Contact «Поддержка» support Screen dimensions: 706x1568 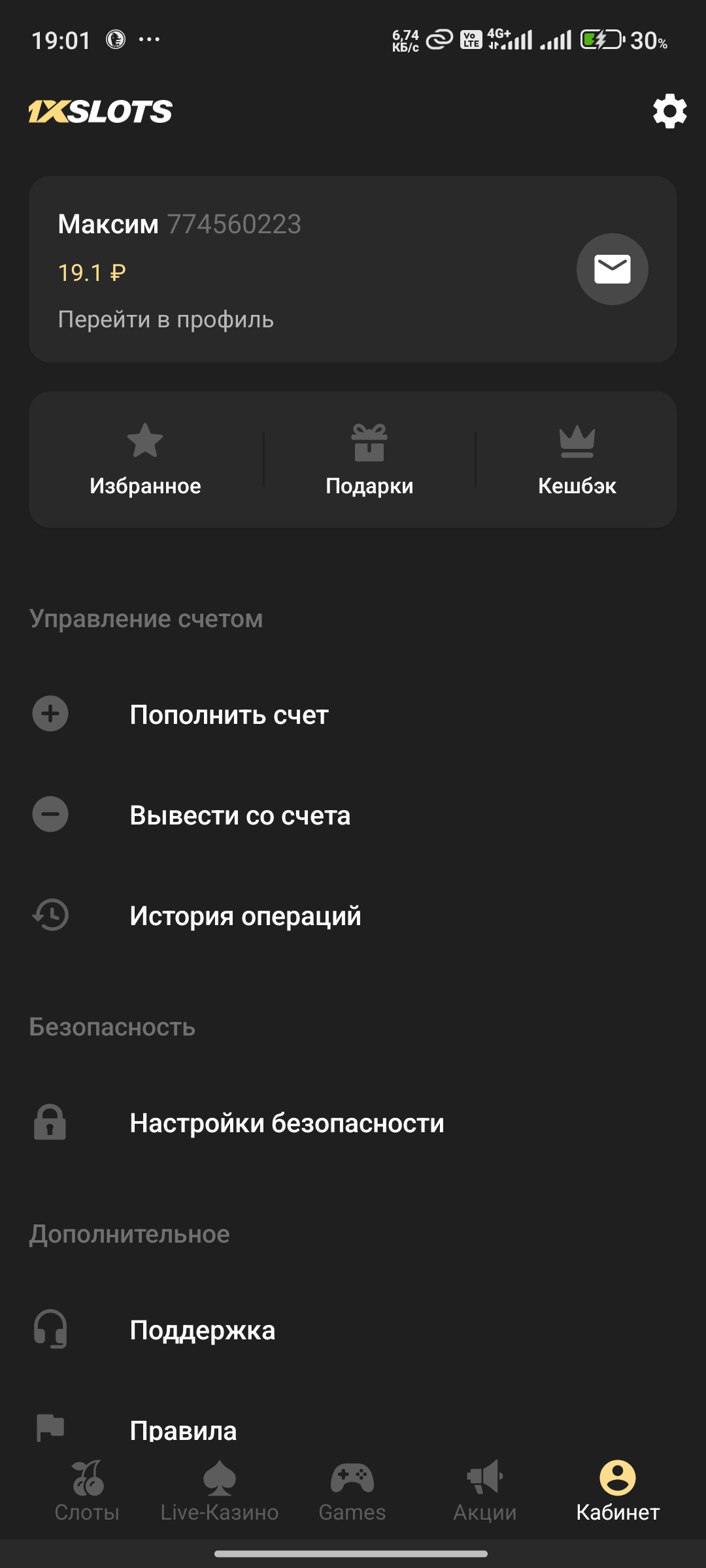click(x=202, y=1330)
